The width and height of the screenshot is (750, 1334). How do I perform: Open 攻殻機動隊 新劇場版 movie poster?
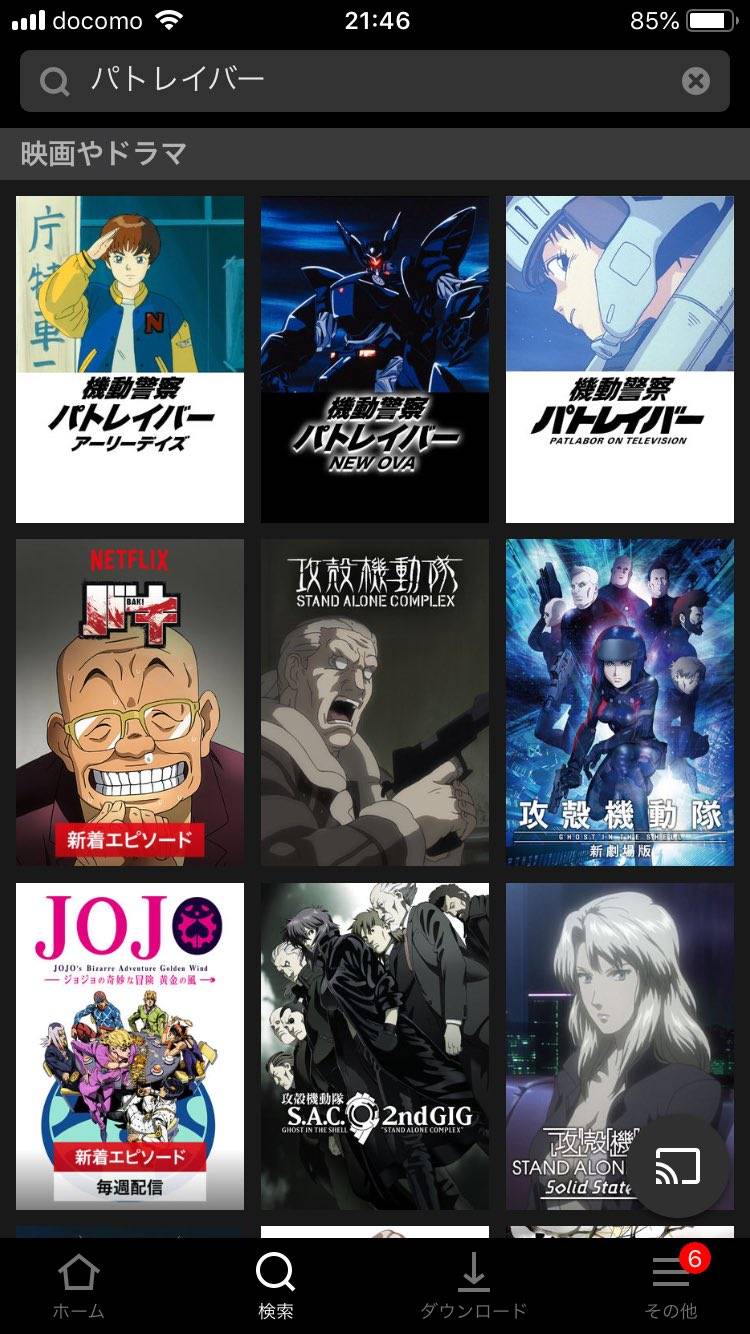[620, 700]
